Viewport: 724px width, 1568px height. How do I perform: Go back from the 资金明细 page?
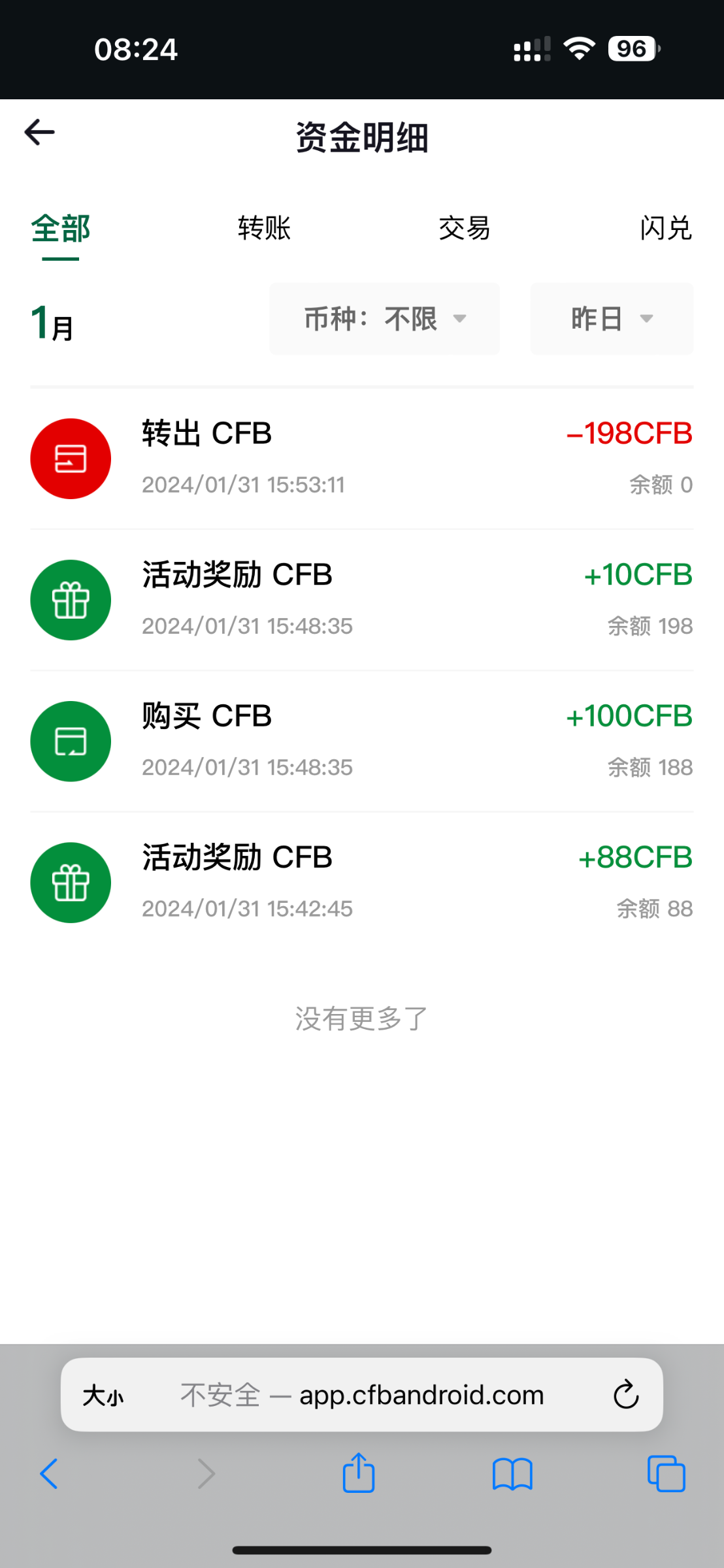[x=39, y=133]
